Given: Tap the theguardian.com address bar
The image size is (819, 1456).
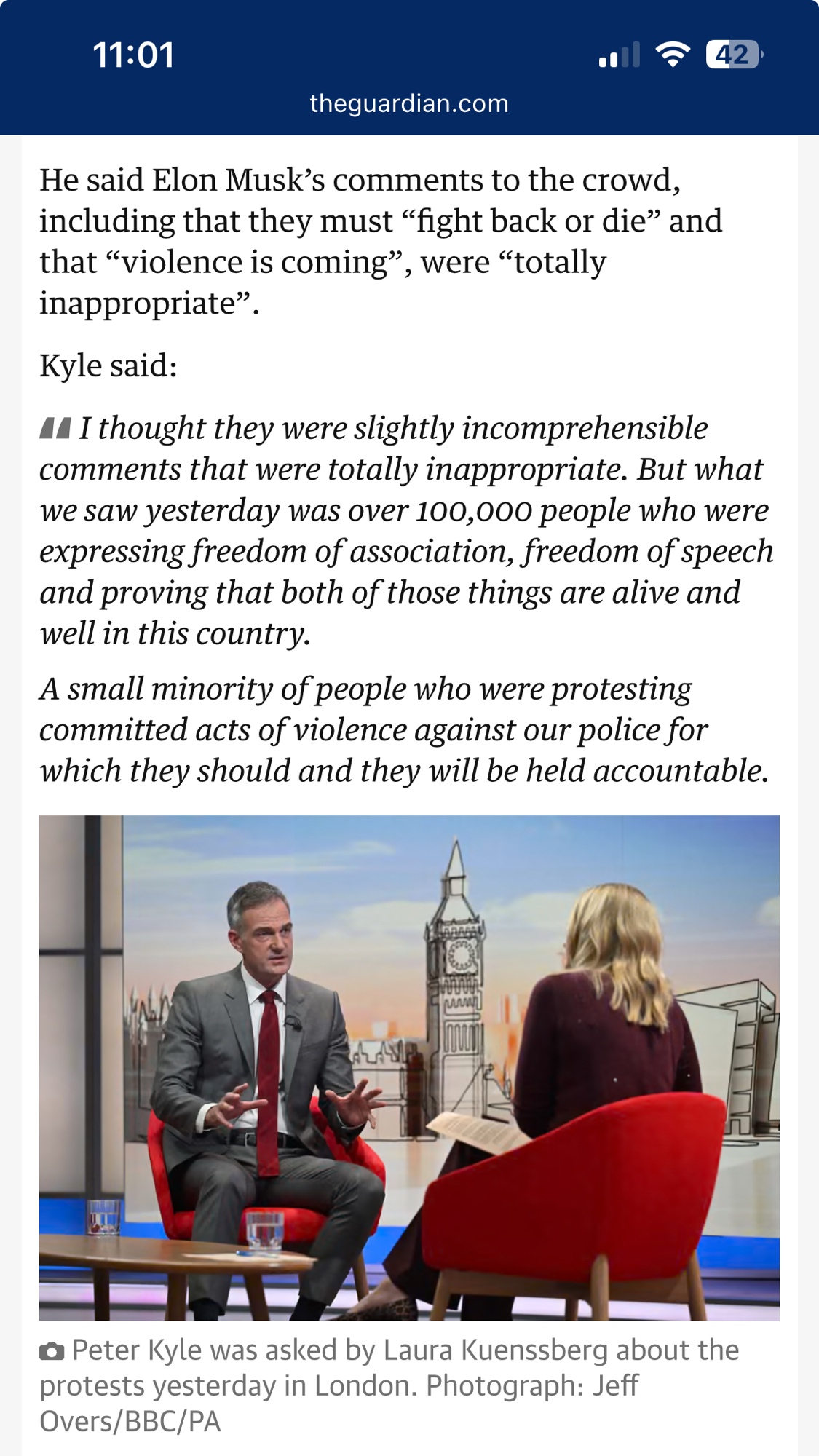Looking at the screenshot, I should (x=409, y=103).
